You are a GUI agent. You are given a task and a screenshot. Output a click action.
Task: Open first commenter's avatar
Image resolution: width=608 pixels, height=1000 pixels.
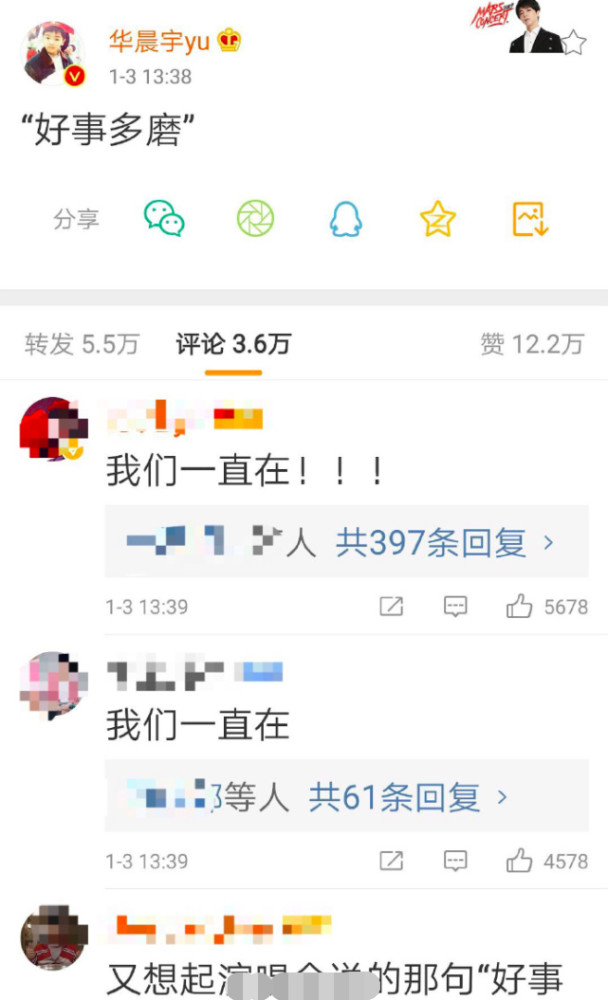(x=52, y=430)
